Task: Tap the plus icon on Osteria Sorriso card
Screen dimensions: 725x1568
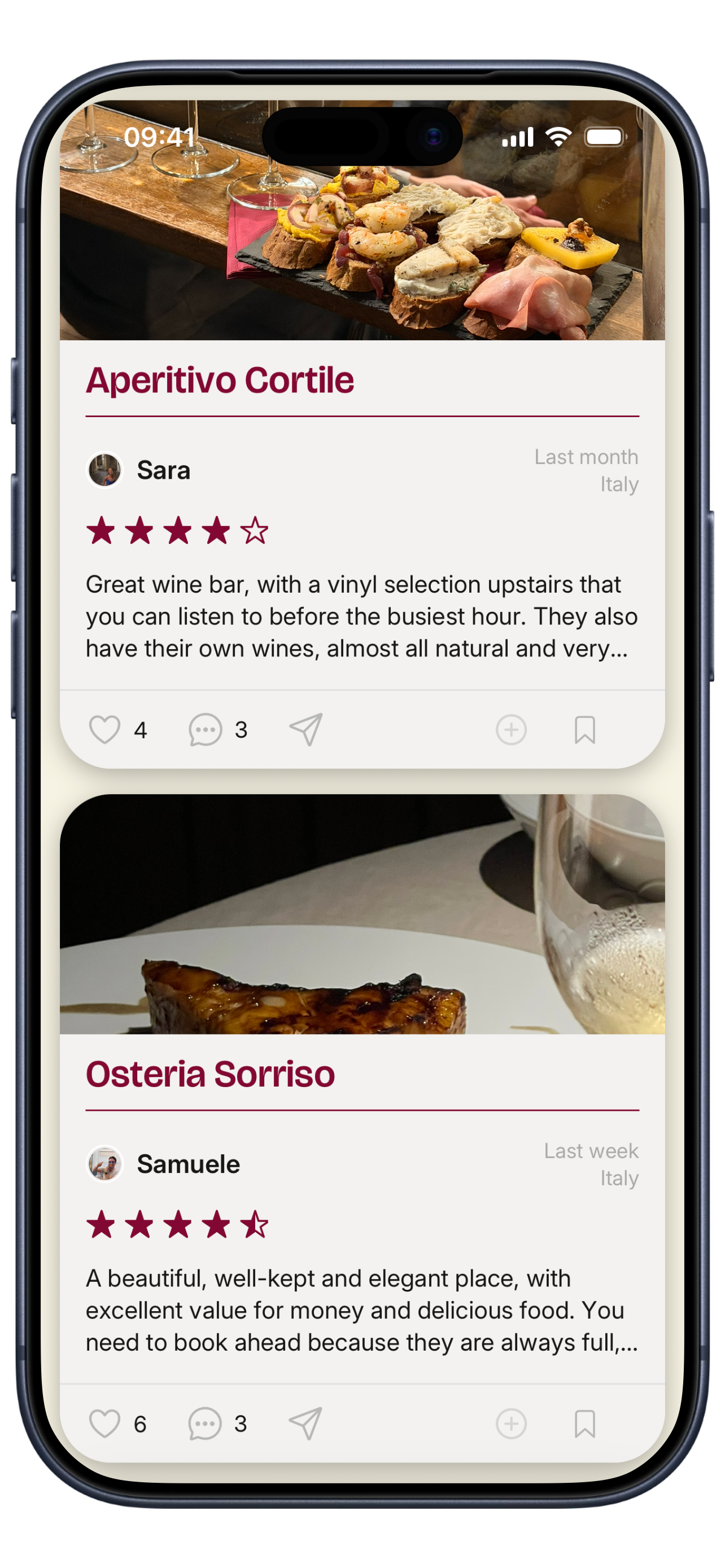Action: (512, 1424)
